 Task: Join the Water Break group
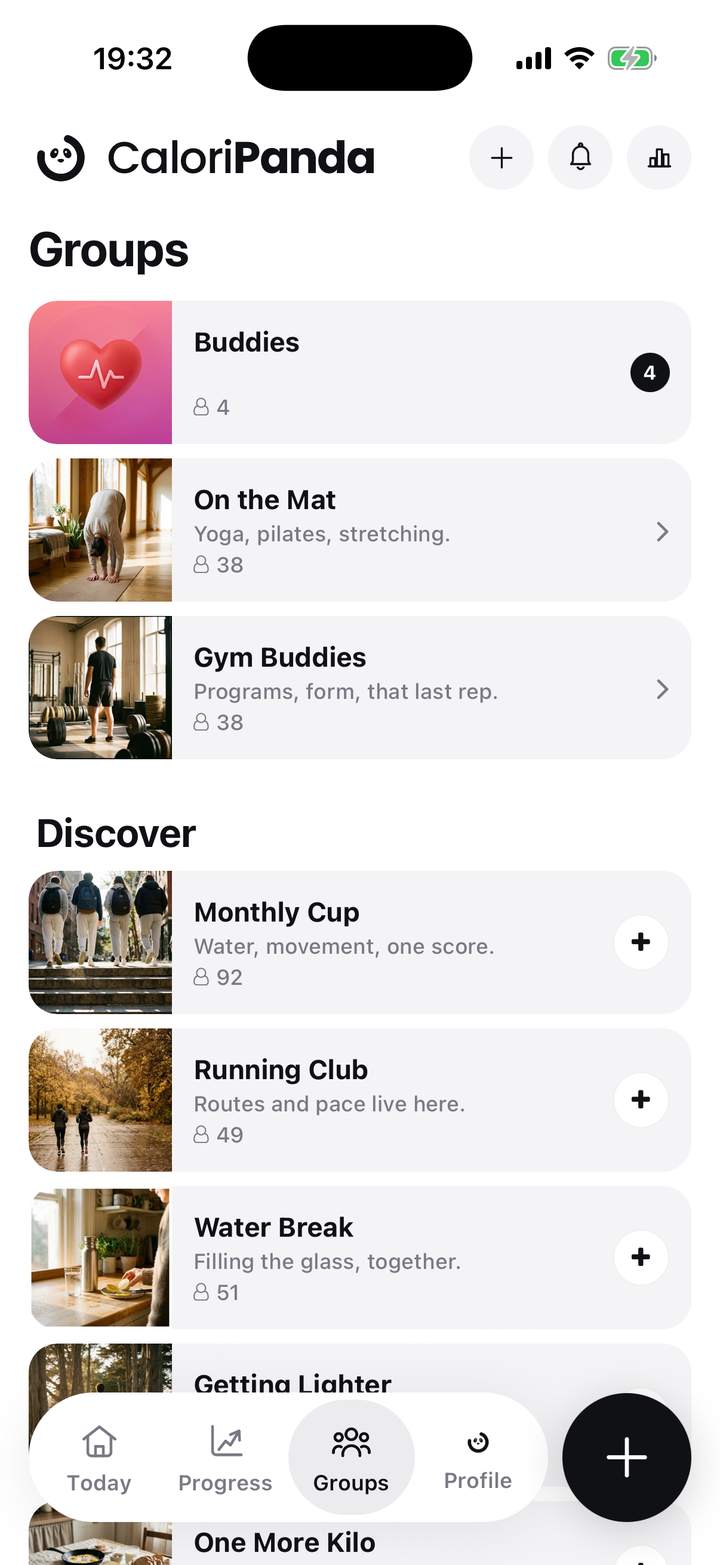pos(641,1257)
